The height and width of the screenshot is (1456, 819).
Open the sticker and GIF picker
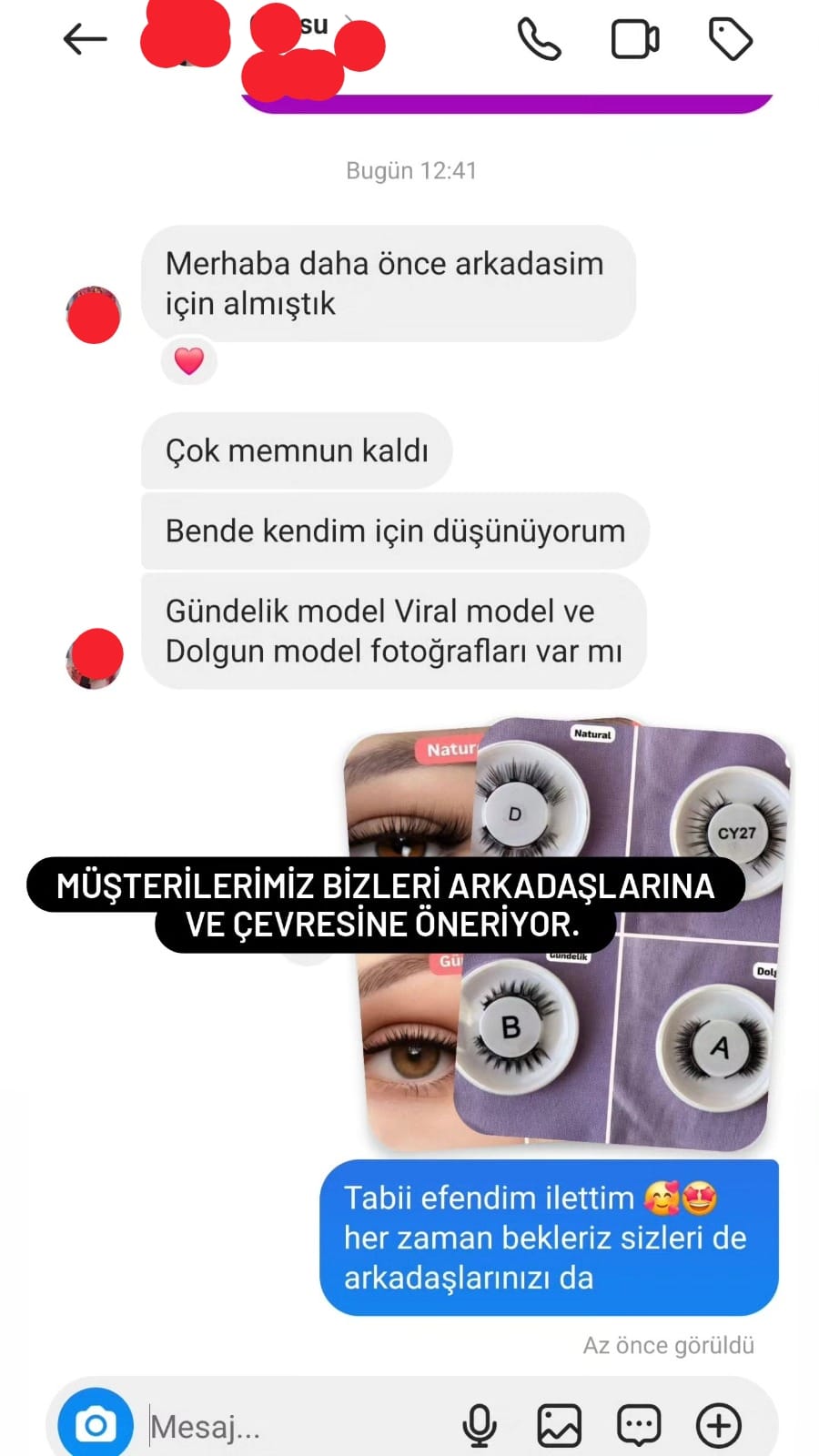[x=639, y=1425]
